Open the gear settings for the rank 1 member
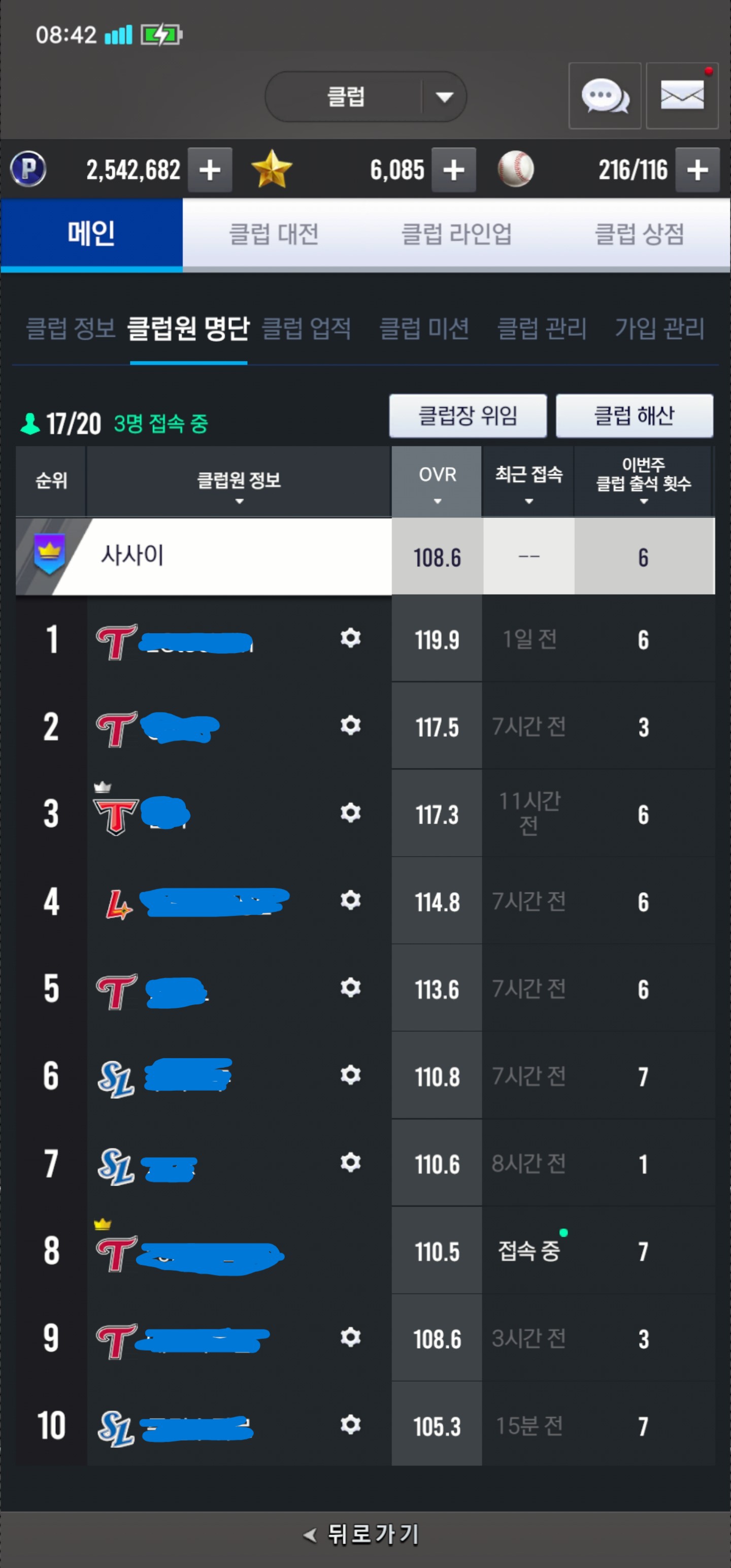 pos(351,638)
